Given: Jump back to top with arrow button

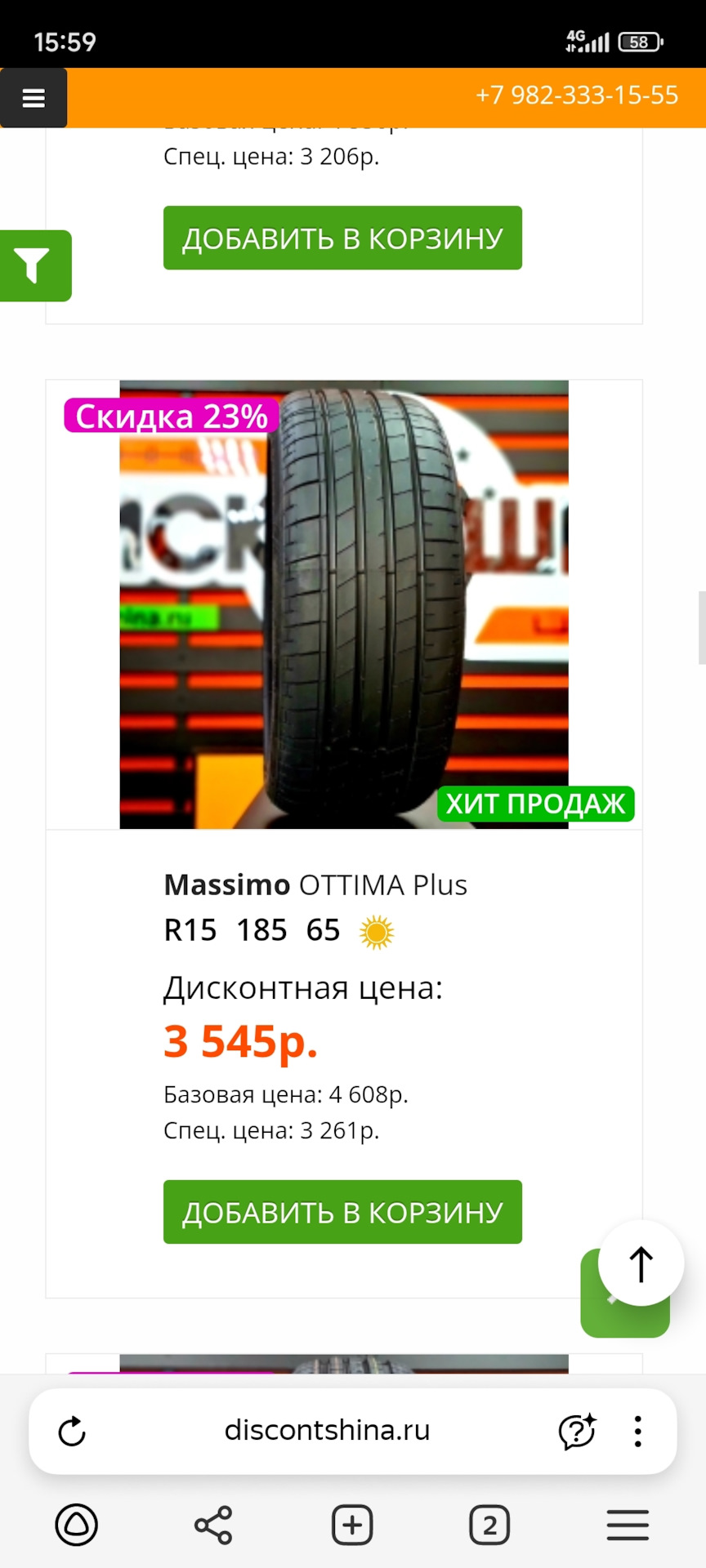Looking at the screenshot, I should (x=641, y=1263).
